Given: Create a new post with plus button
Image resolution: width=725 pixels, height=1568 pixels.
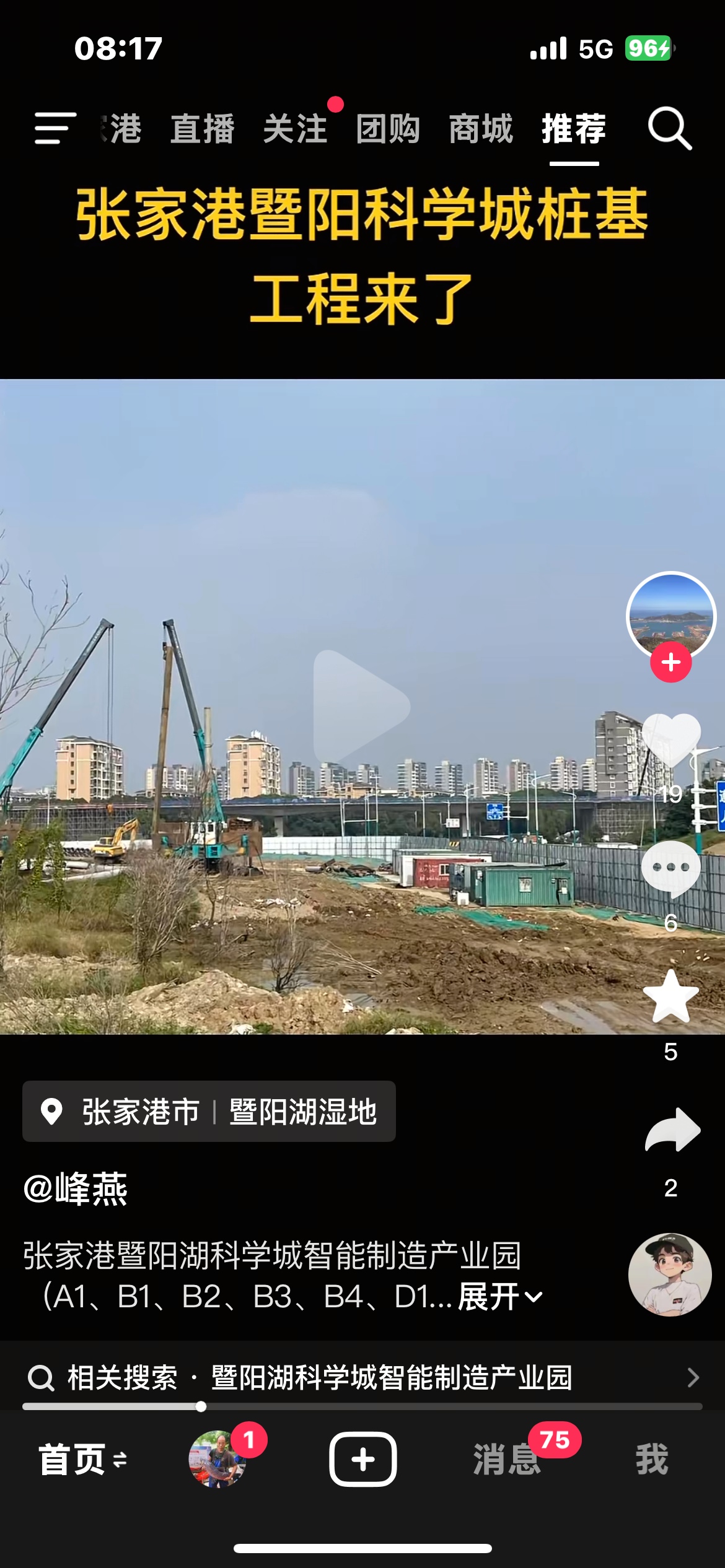Looking at the screenshot, I should [x=362, y=1459].
